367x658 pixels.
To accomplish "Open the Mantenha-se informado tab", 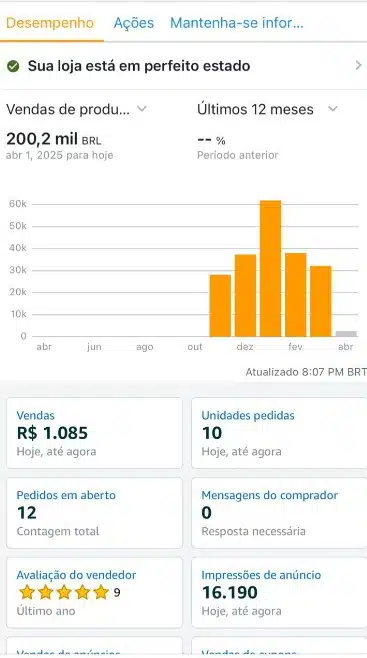I will pos(237,23).
